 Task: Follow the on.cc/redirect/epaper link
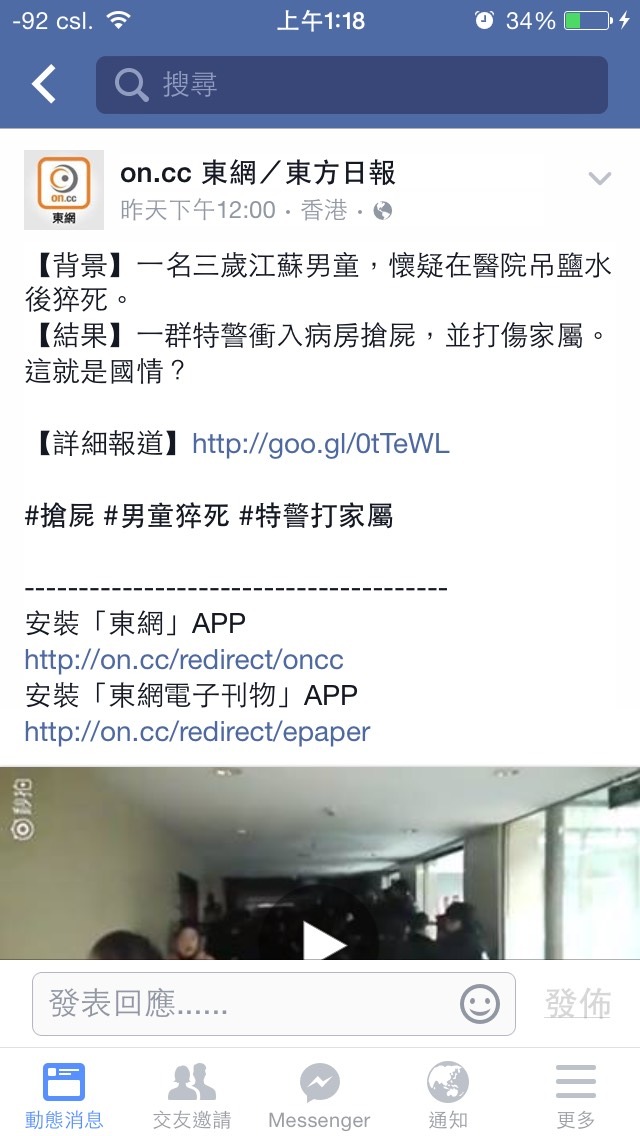tap(197, 732)
